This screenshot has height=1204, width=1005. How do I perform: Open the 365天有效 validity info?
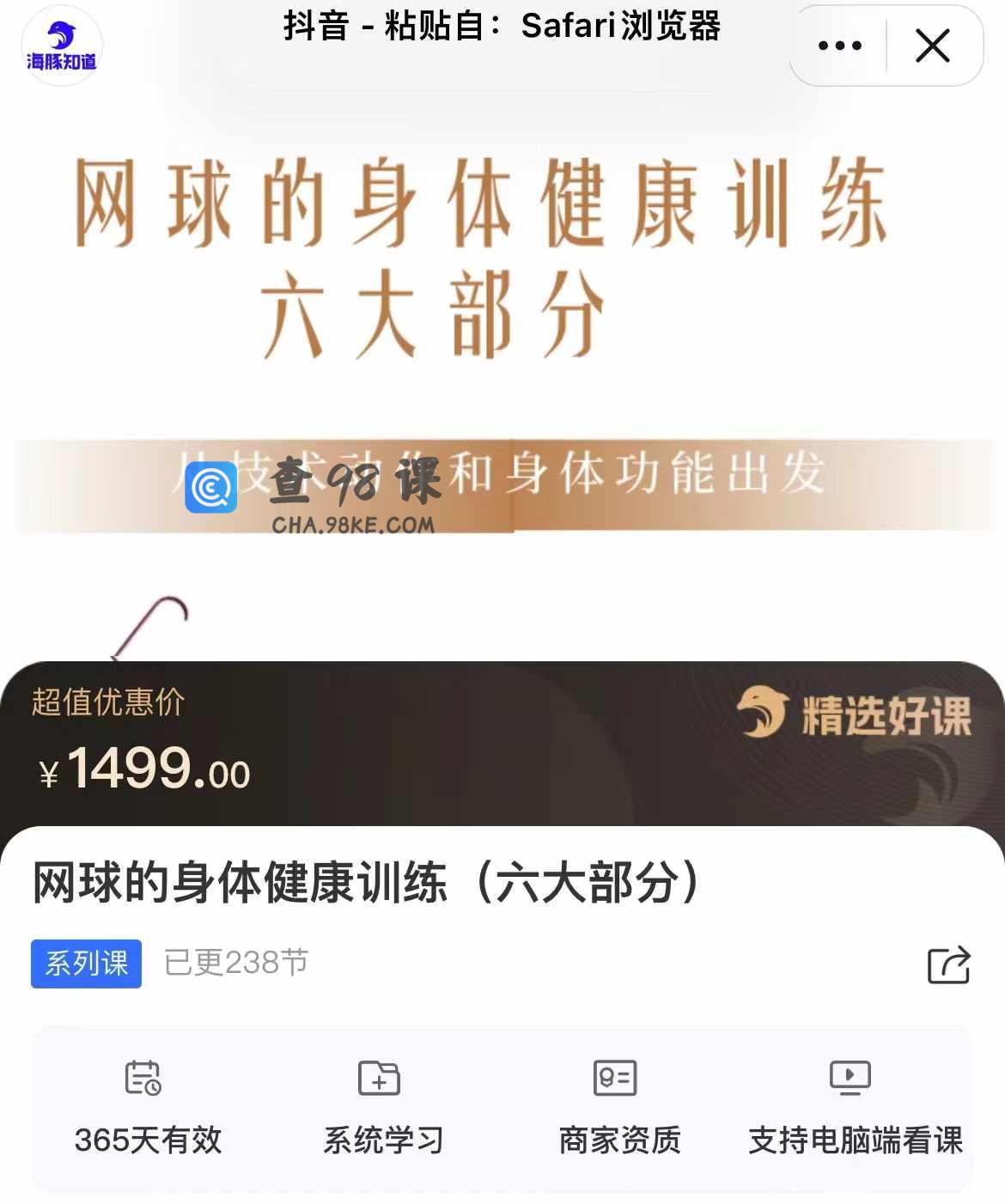148,1108
